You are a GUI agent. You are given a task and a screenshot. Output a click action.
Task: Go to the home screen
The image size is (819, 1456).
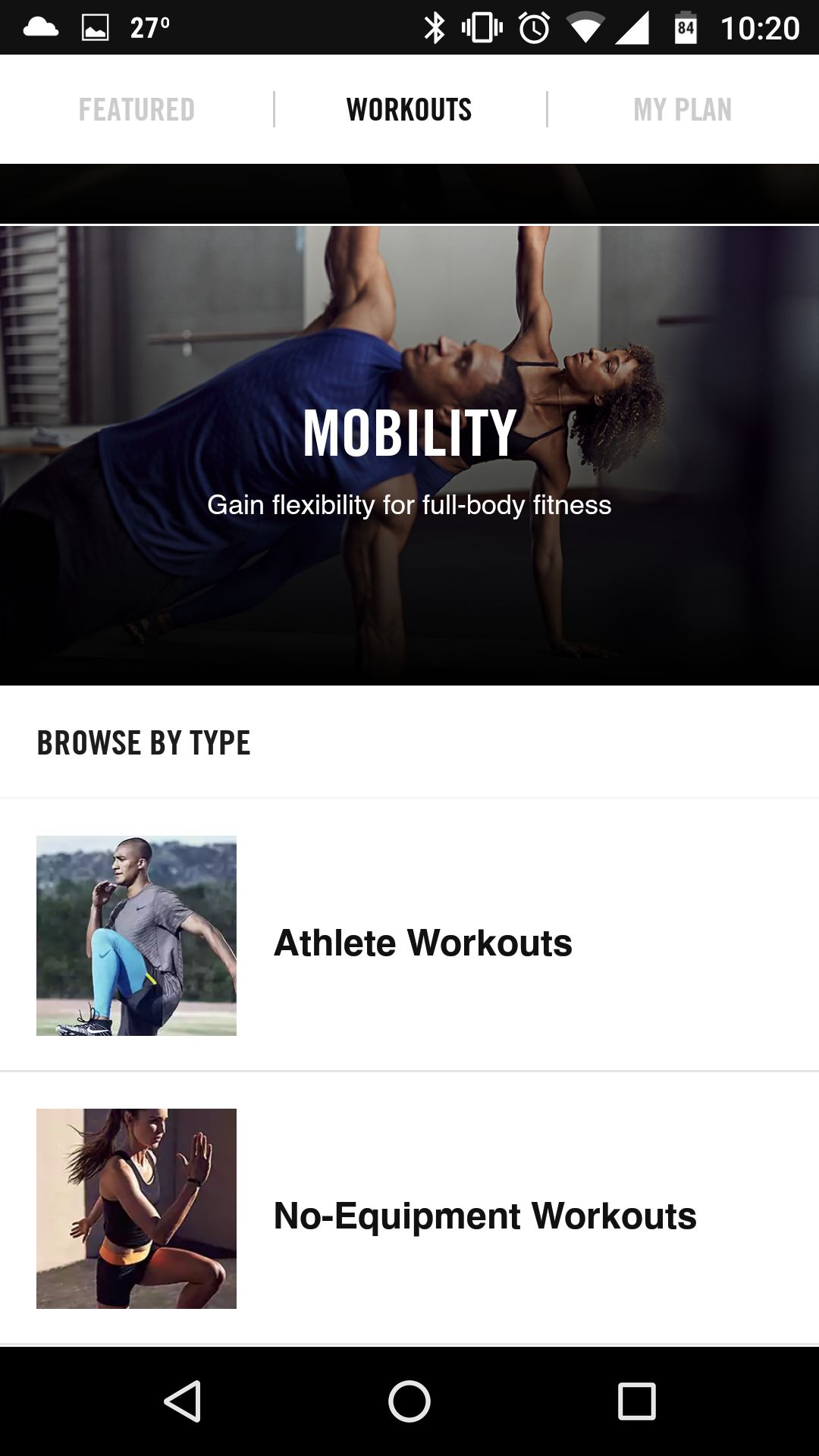coord(409,1401)
